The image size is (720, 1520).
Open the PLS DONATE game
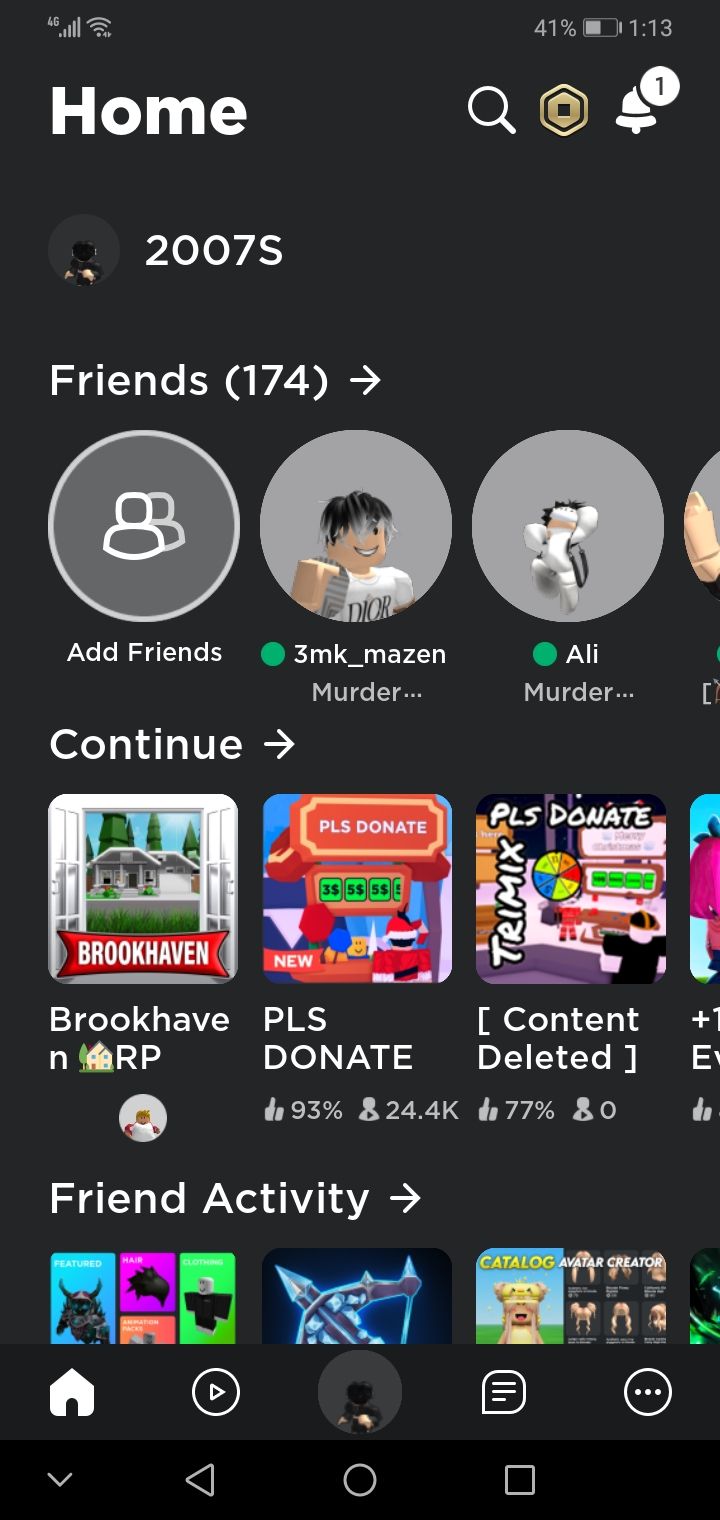point(357,889)
